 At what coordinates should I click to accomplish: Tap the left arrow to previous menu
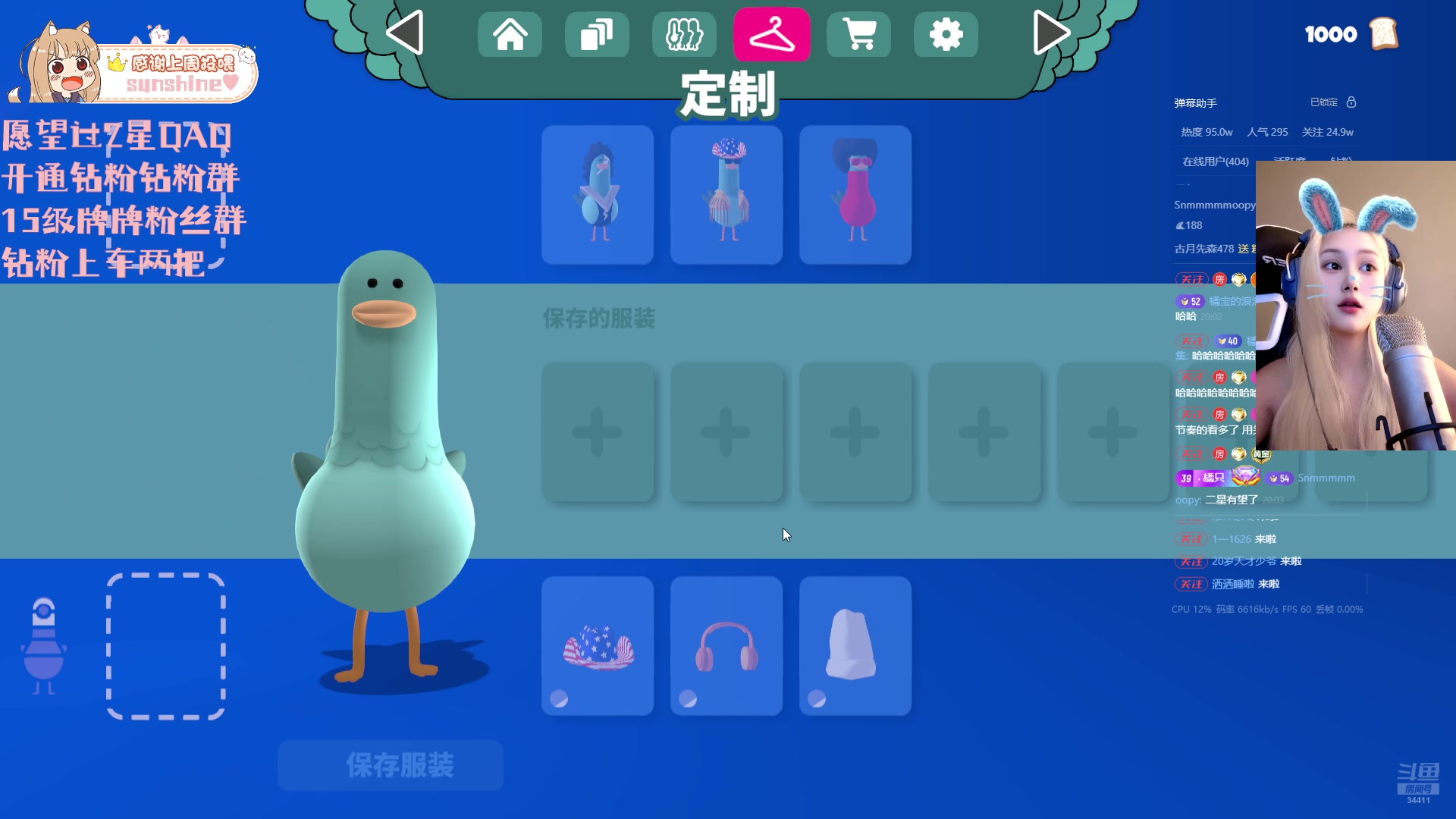405,33
